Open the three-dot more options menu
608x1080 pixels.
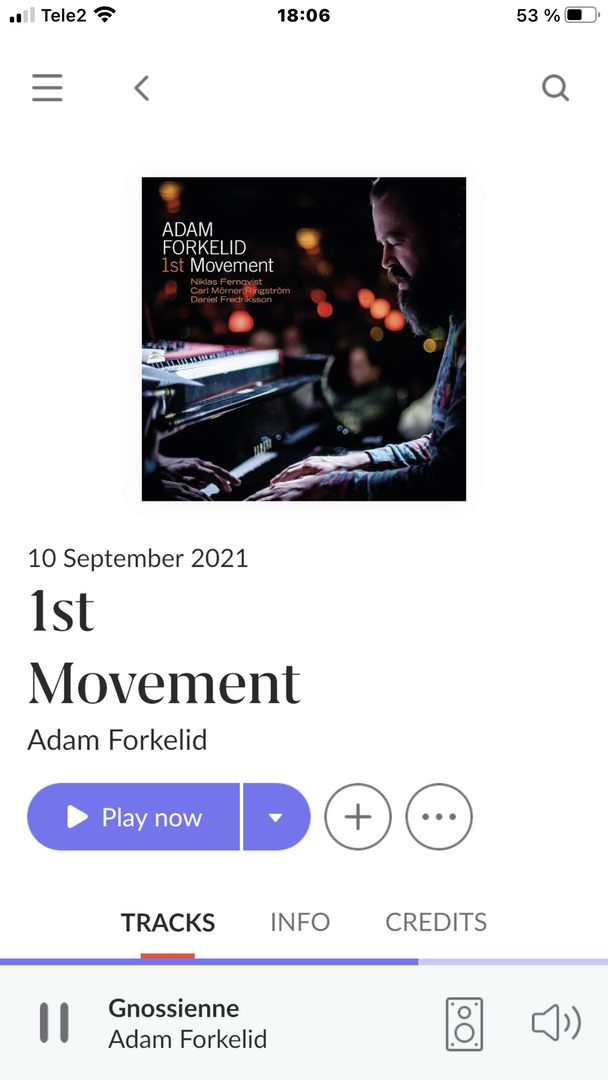pyautogui.click(x=438, y=817)
